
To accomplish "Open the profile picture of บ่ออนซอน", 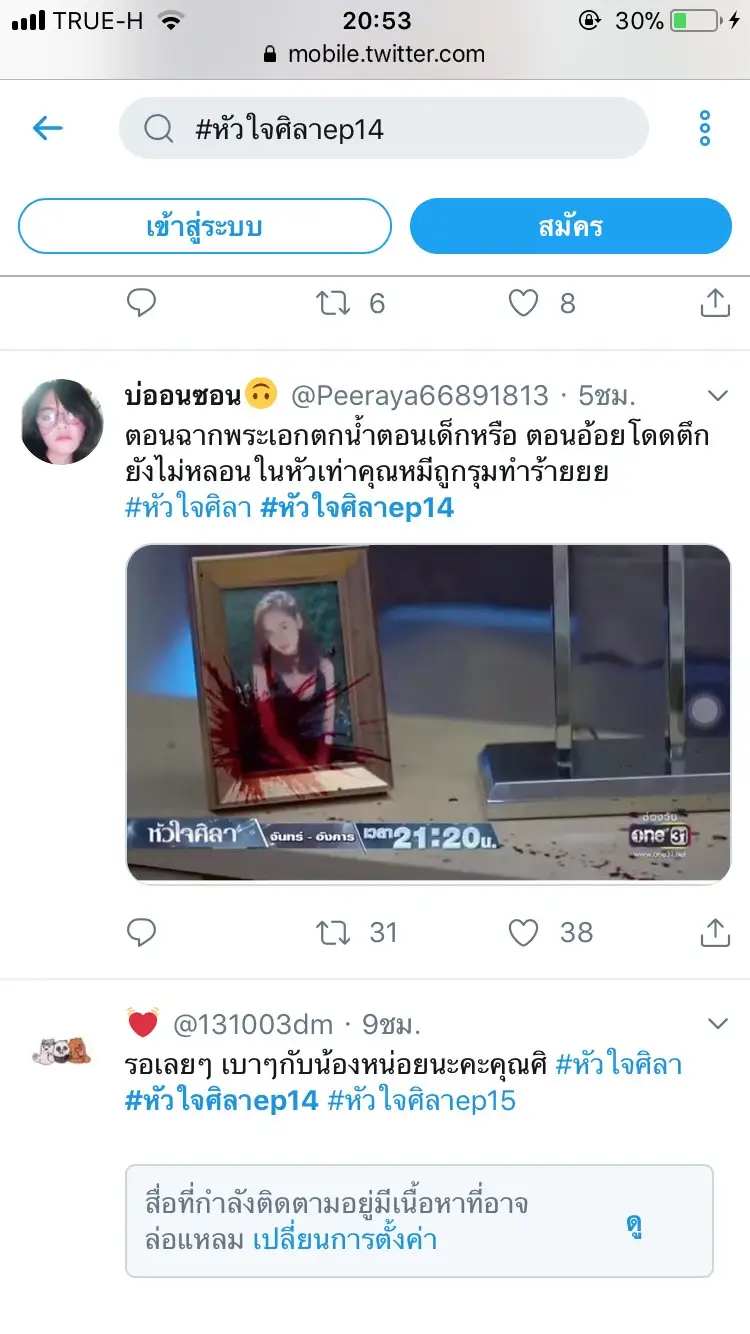I will coord(62,421).
